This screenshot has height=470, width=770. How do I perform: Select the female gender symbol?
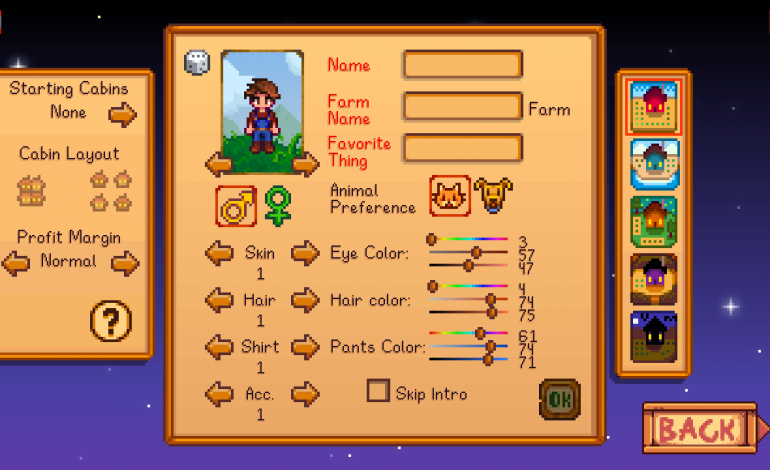click(278, 206)
